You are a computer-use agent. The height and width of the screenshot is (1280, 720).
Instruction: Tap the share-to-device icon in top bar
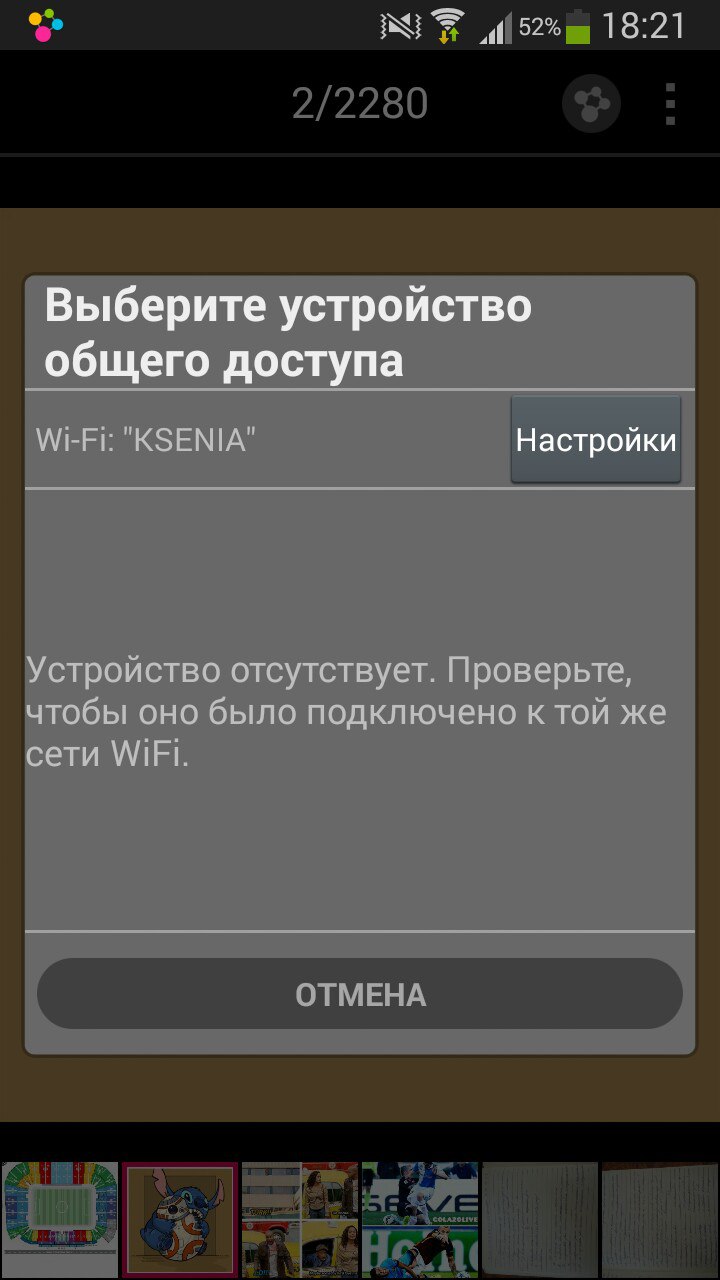click(591, 104)
